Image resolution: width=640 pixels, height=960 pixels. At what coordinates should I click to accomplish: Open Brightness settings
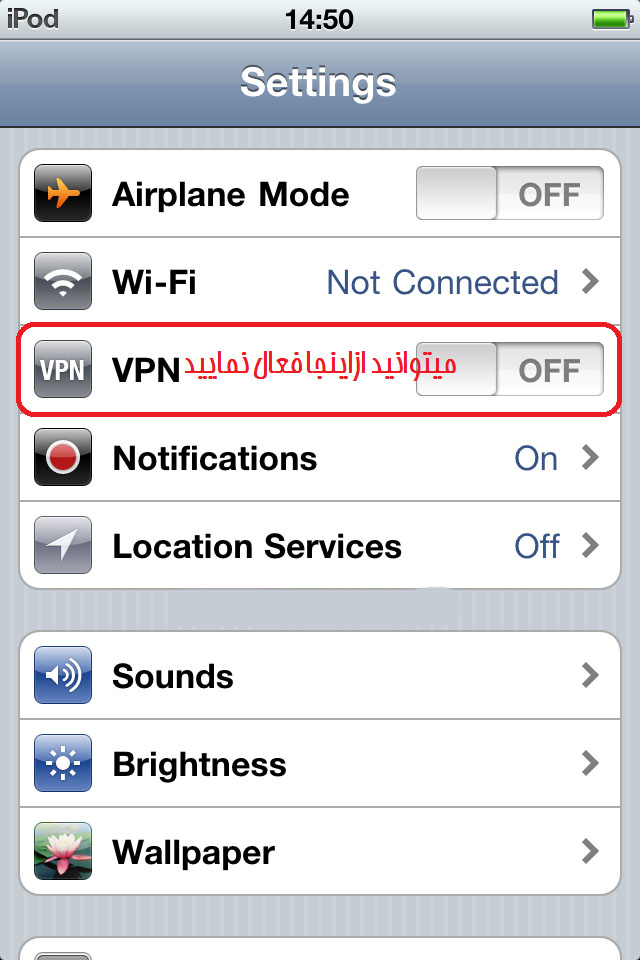(320, 764)
